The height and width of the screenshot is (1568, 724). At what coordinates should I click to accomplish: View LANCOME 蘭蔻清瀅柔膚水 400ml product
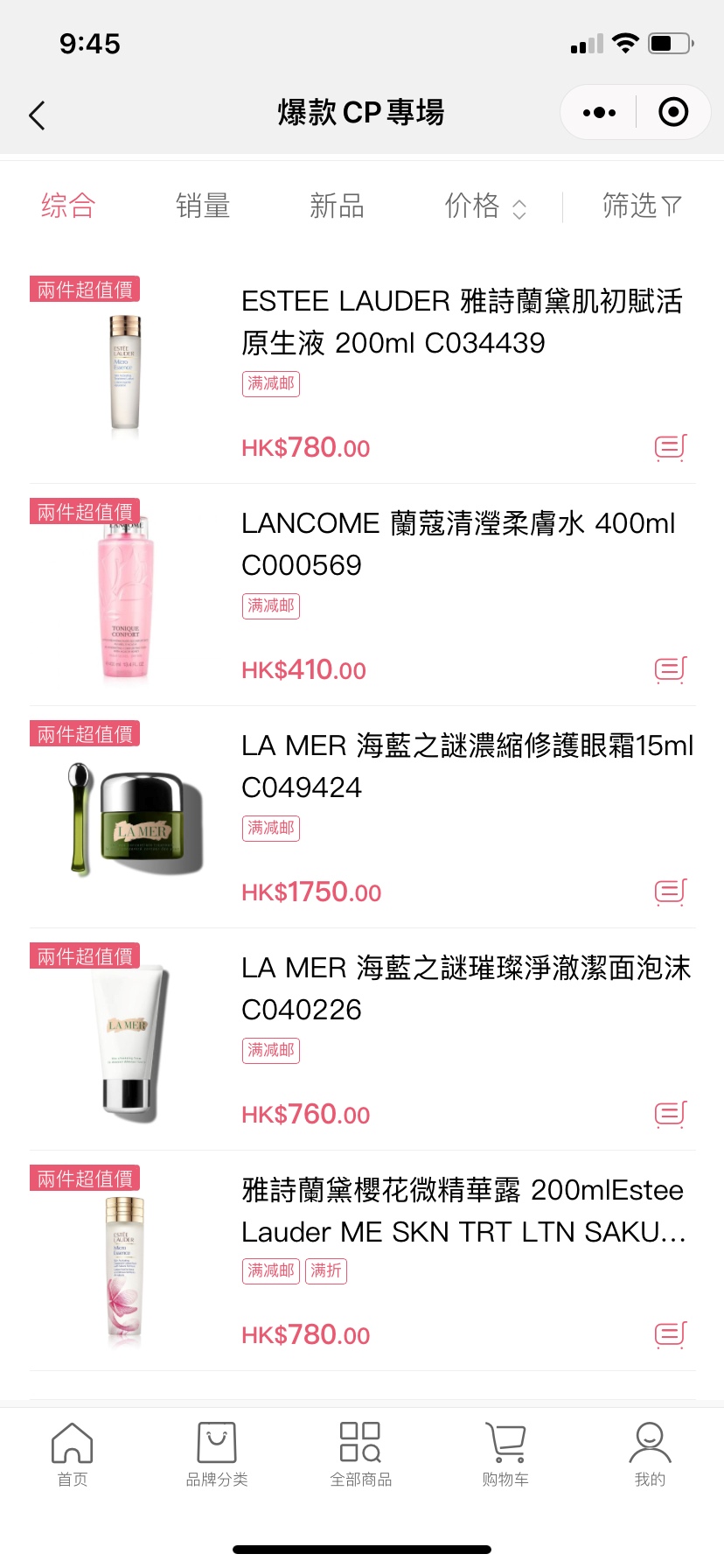pos(458,544)
